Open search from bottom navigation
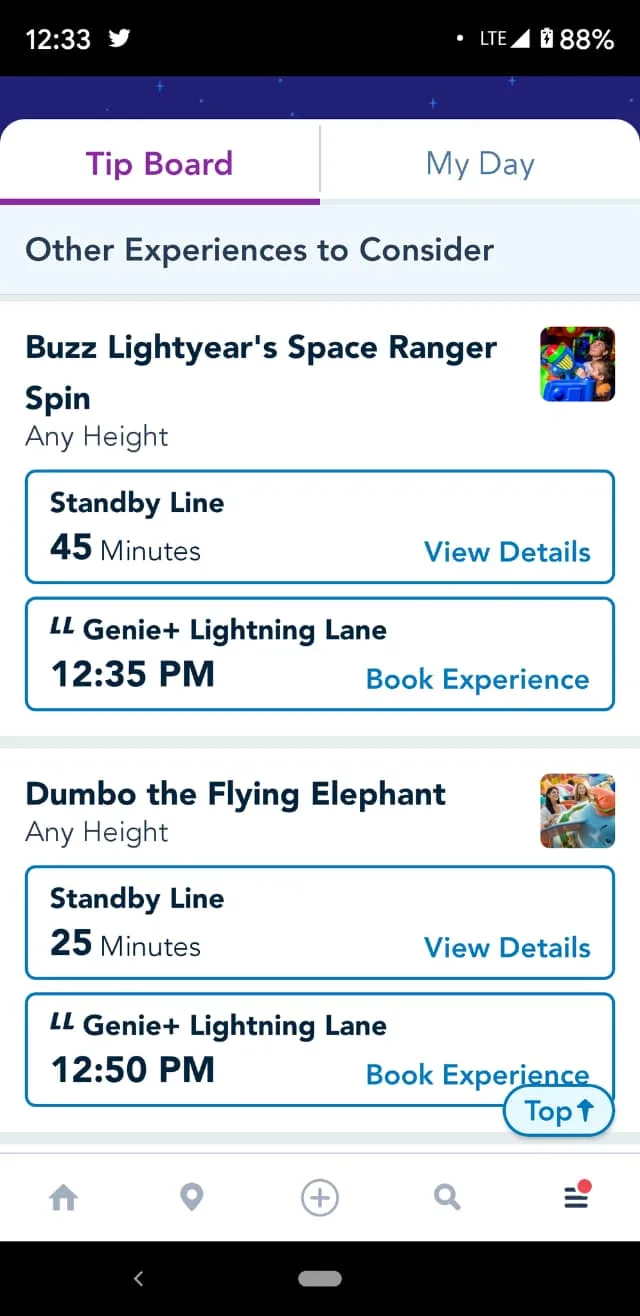Screen dimensions: 640x1316 [x=447, y=1197]
